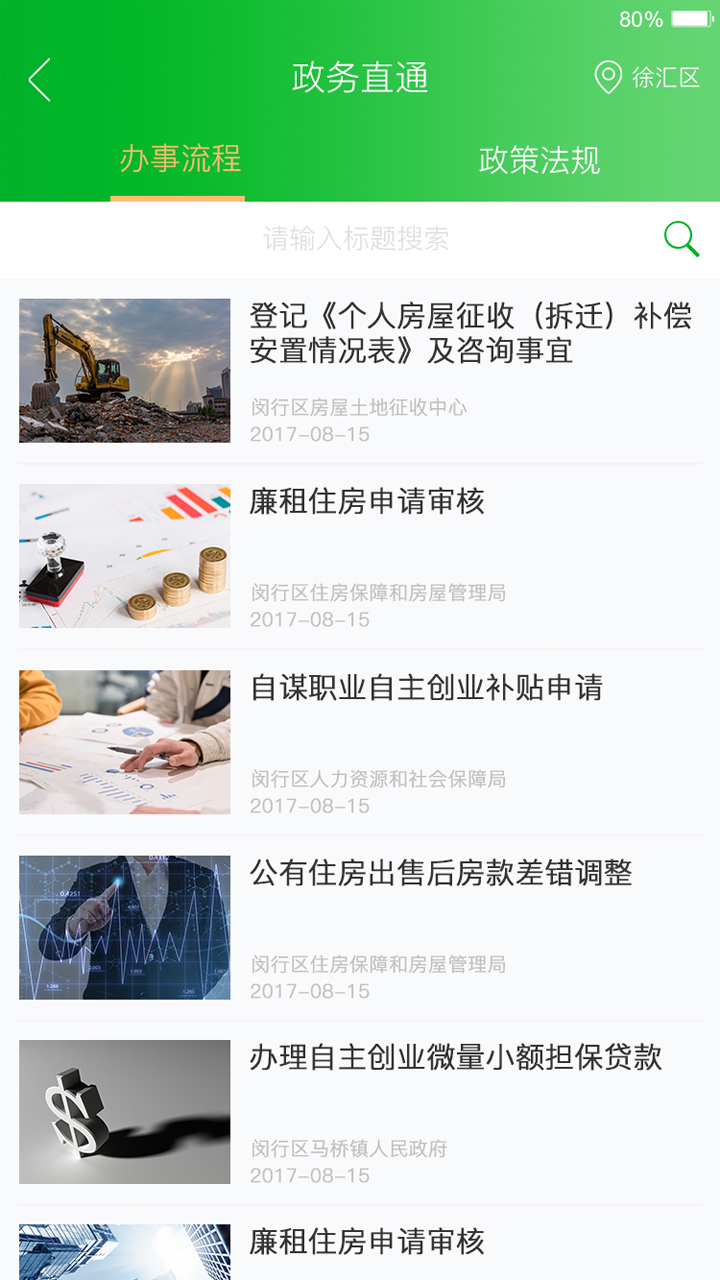Image resolution: width=720 pixels, height=1280 pixels.
Task: Open 办理自主创业微量小额担保贷款 article
Action: point(456,1058)
